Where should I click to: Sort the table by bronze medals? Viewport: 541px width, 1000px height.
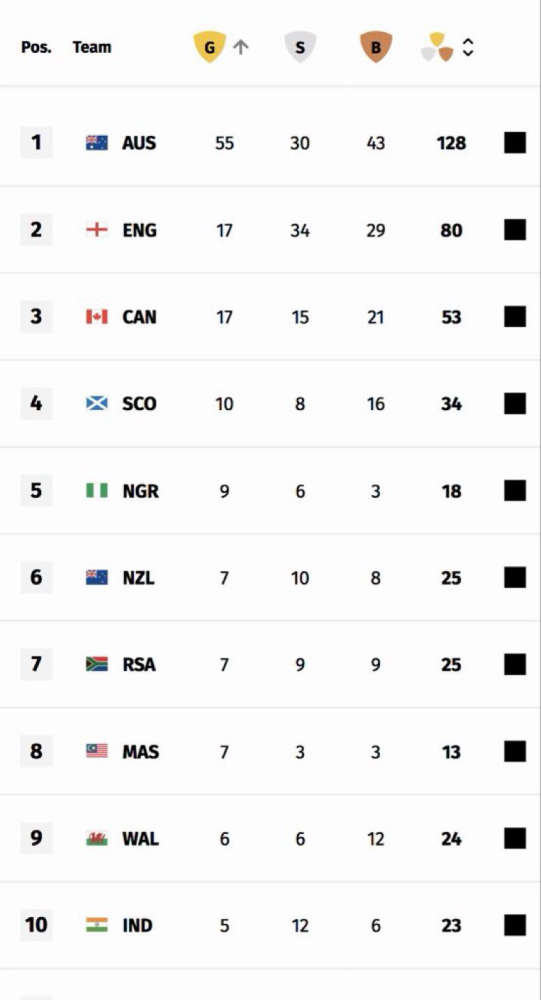[x=376, y=47]
